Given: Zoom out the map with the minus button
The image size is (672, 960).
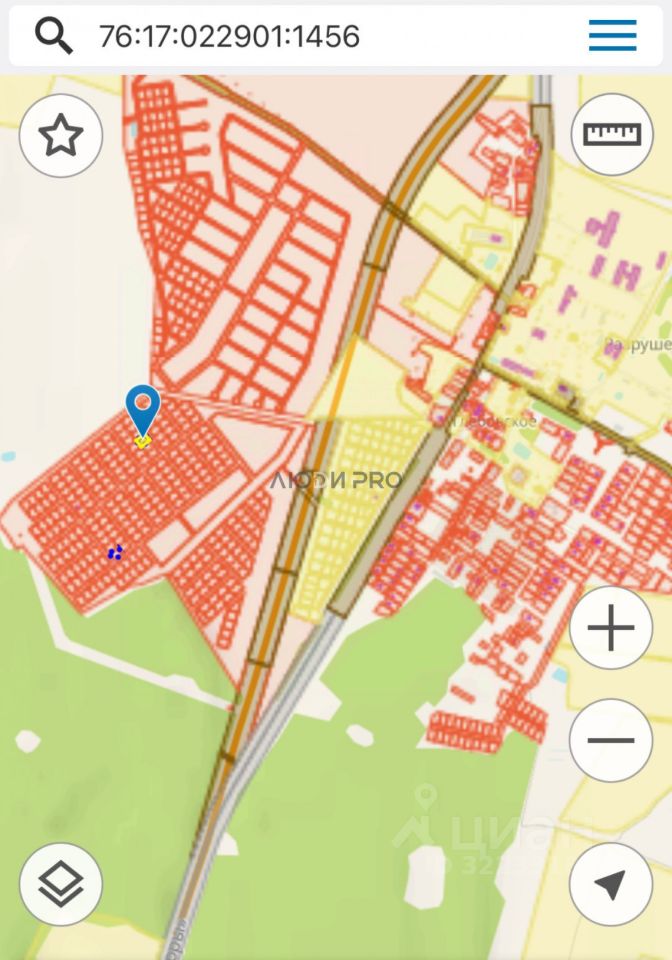Looking at the screenshot, I should (x=611, y=740).
